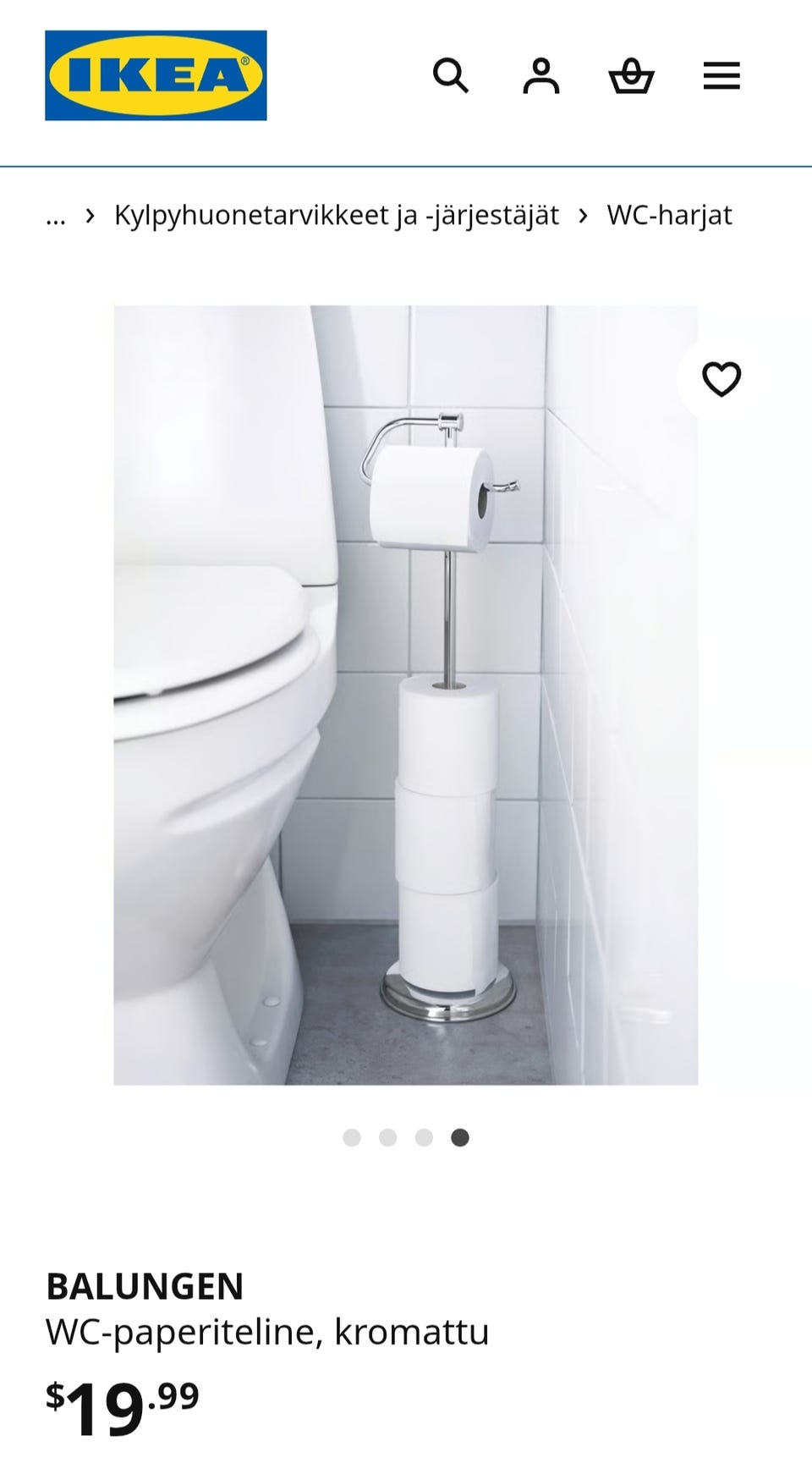Open Kylpyhuonetarvikkeet ja -järjestäjät breadcrumb
Viewport: 812px width, 1463px height.
click(337, 216)
